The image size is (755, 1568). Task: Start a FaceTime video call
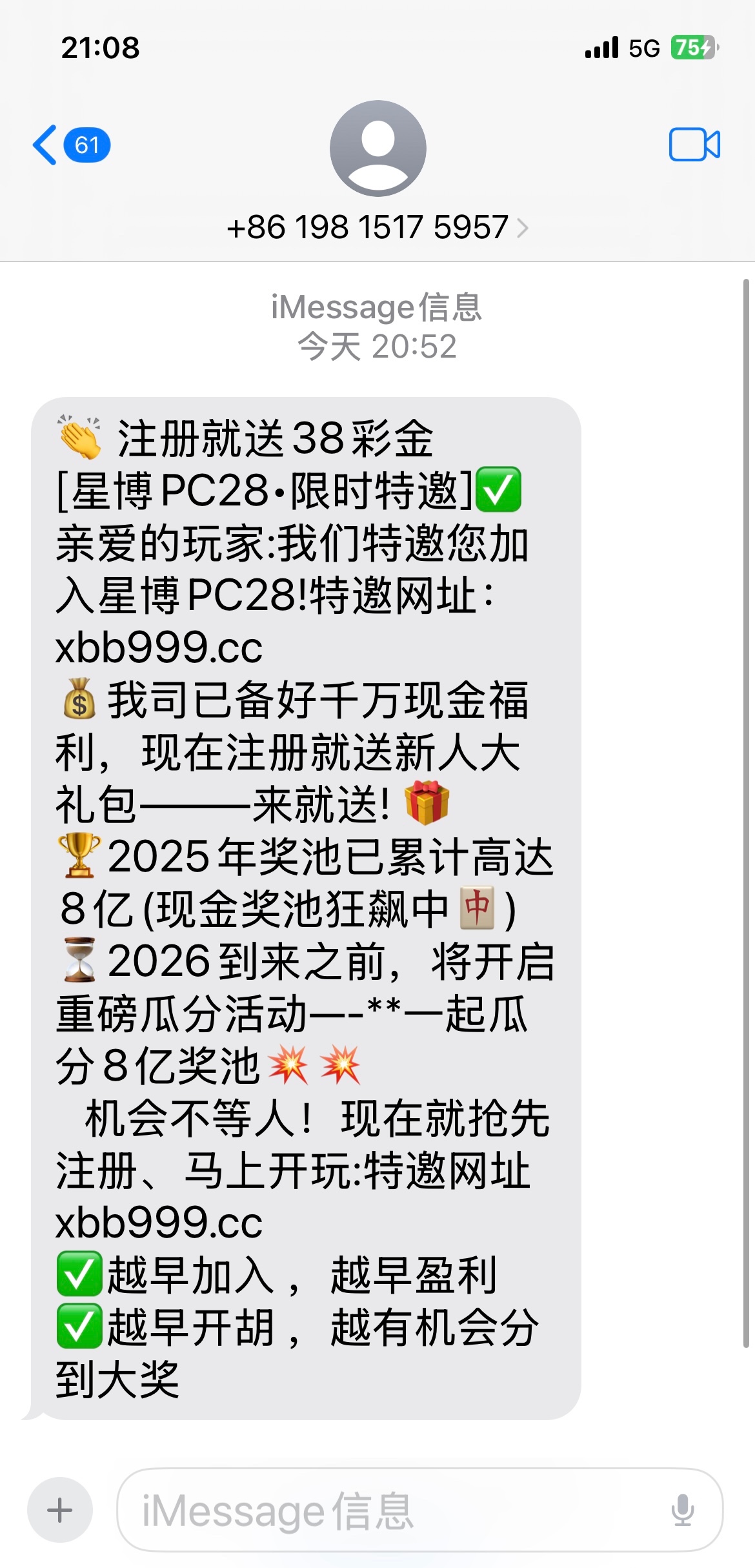(694, 145)
